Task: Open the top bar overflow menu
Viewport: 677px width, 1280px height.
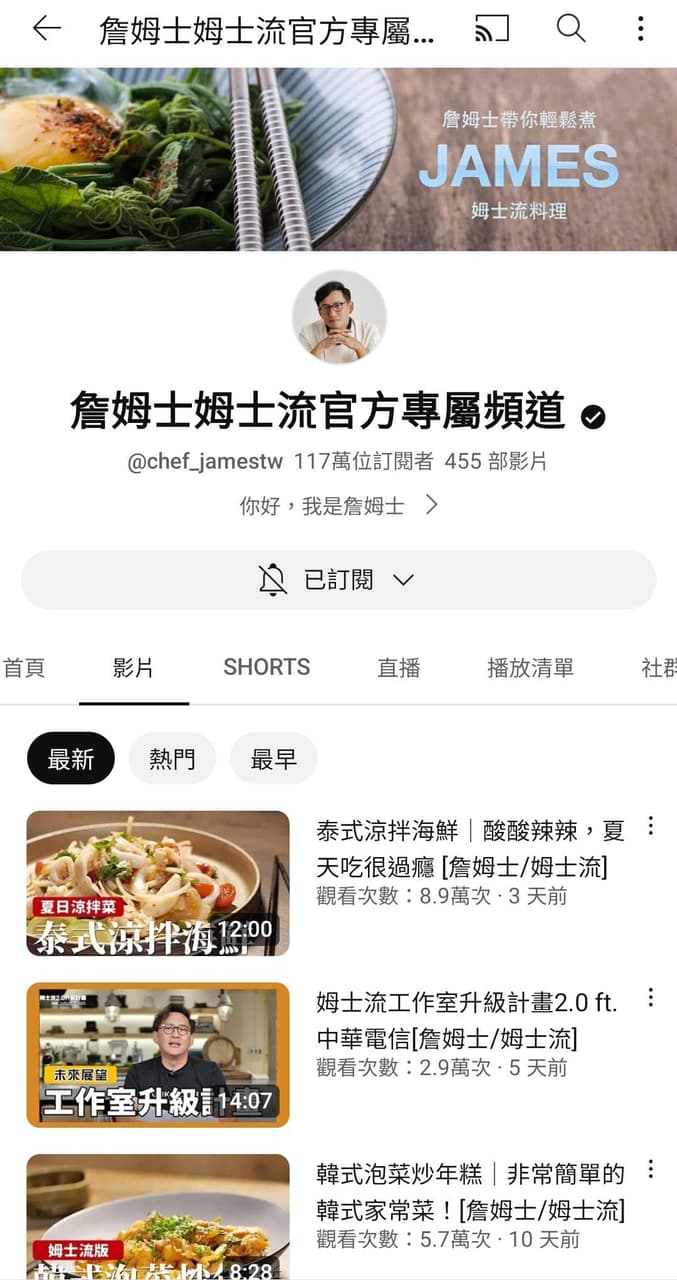Action: [641, 29]
